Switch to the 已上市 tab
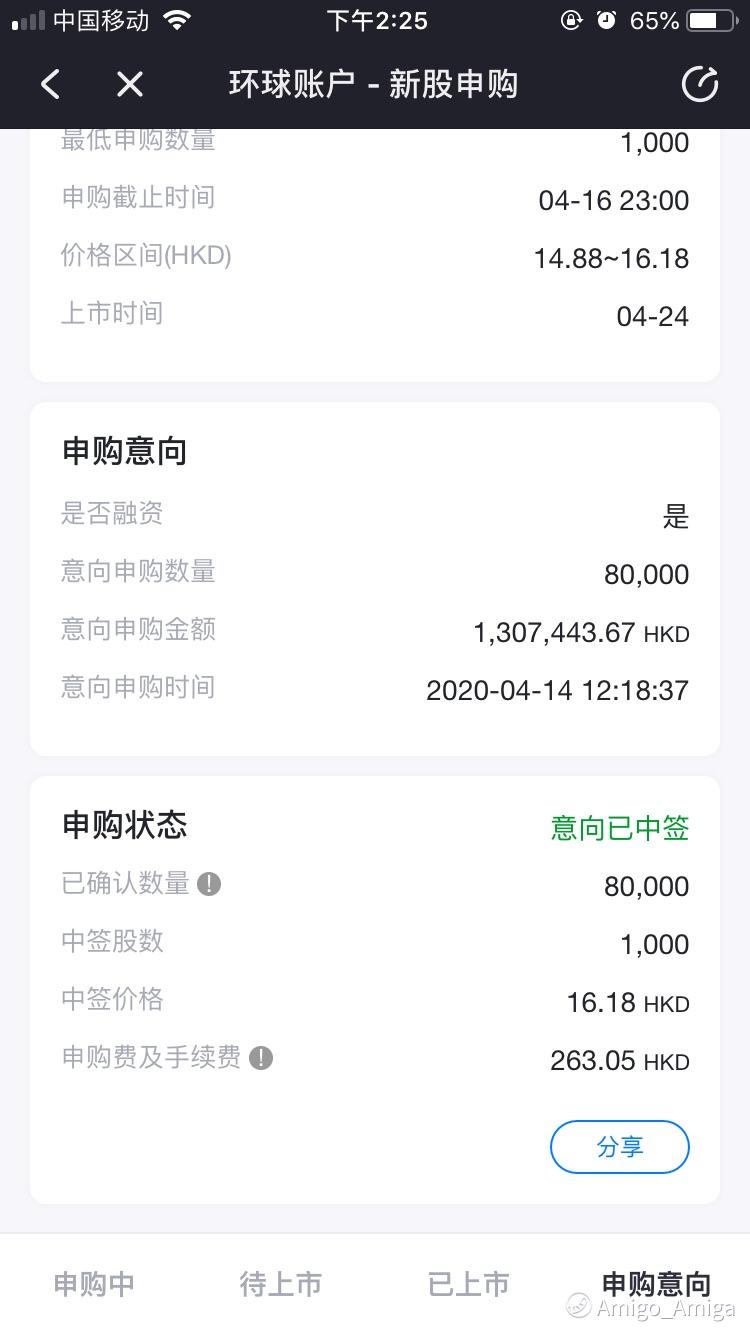 (469, 1284)
